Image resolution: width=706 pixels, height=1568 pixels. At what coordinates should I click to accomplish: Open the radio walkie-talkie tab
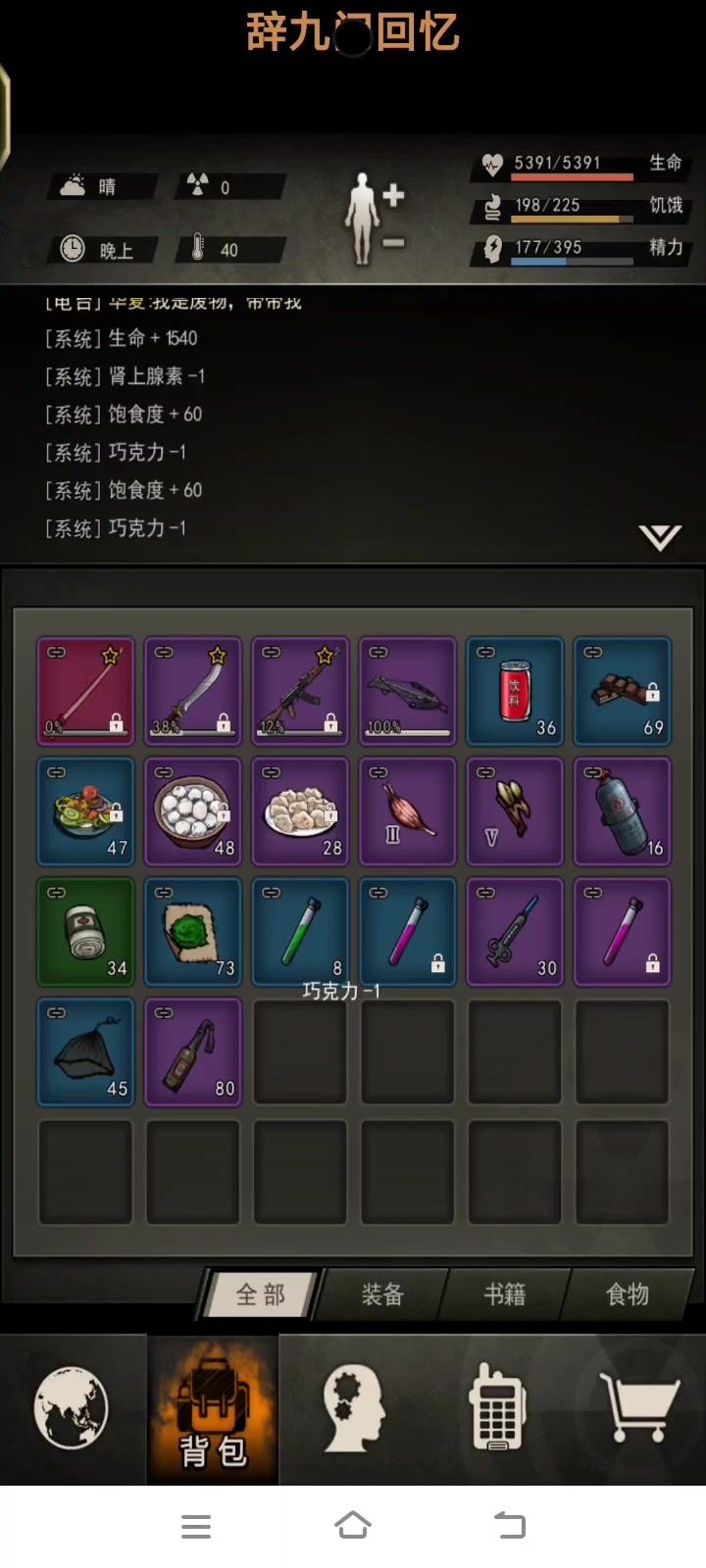click(498, 1408)
